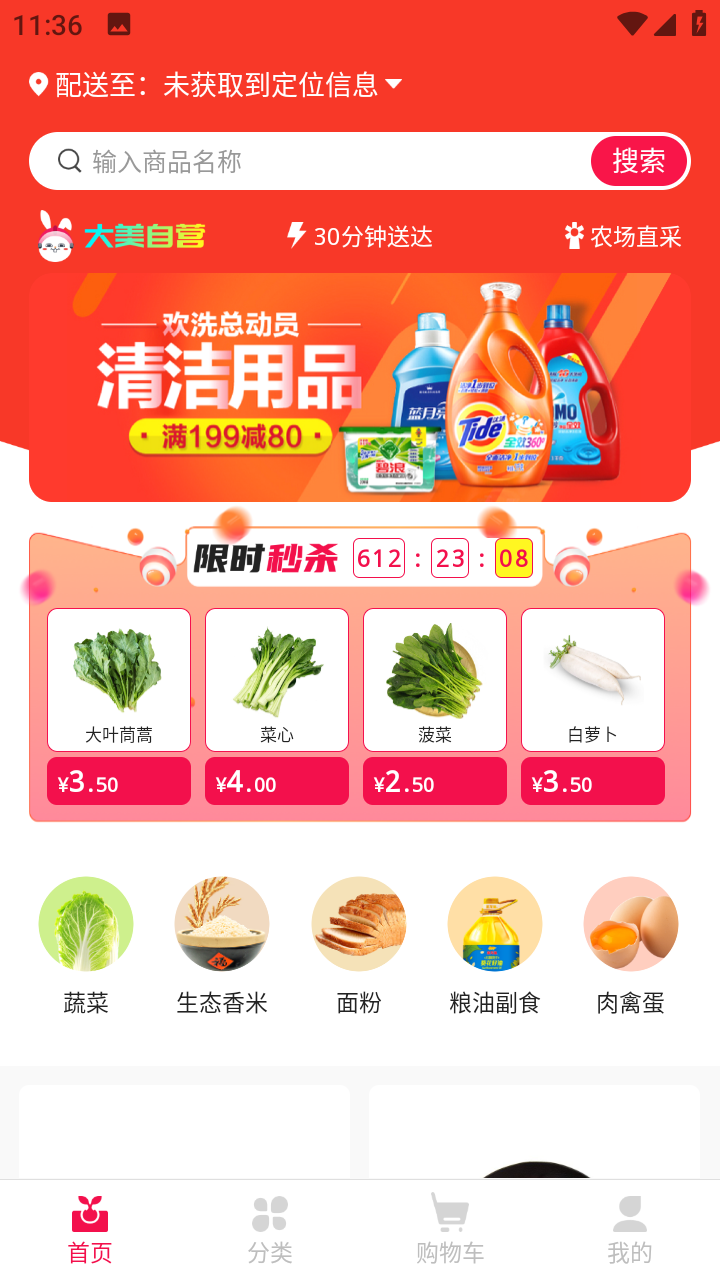The height and width of the screenshot is (1280, 720).
Task: Open the 菜心 flash sale item
Action: [277, 680]
